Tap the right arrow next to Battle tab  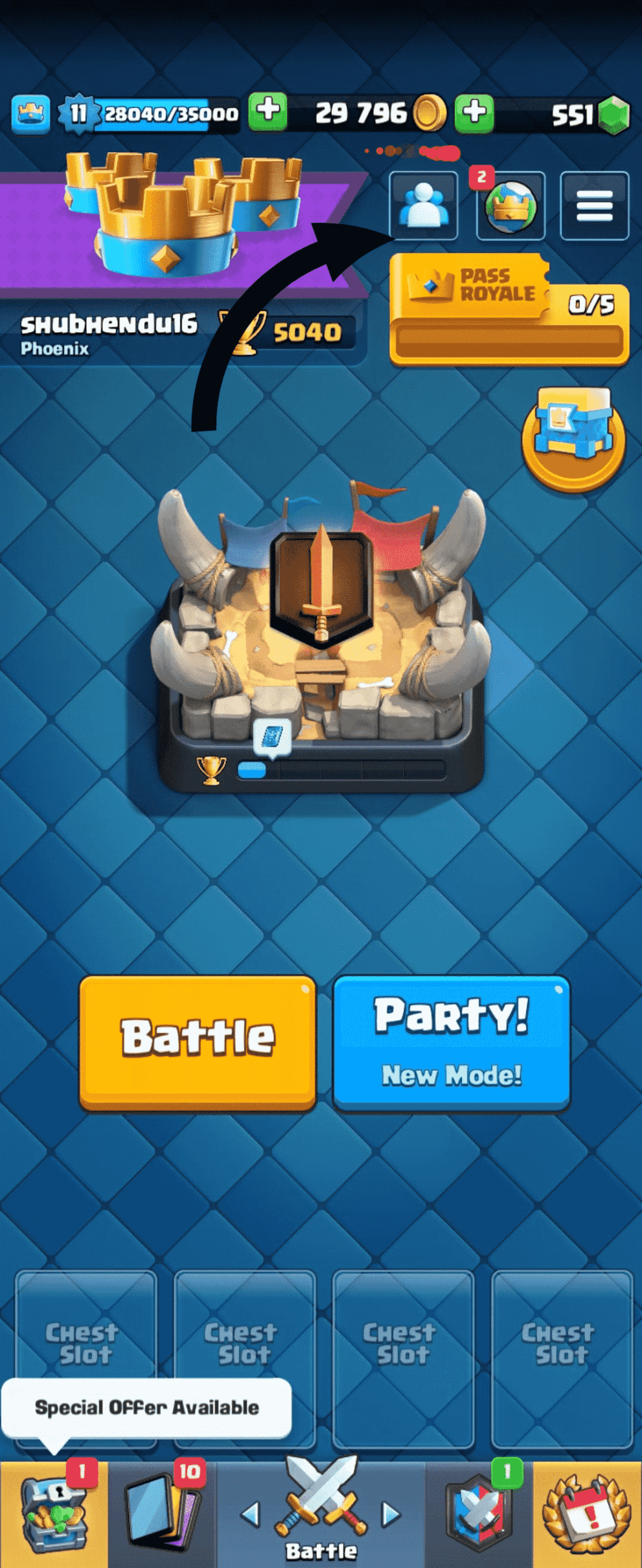391,1514
